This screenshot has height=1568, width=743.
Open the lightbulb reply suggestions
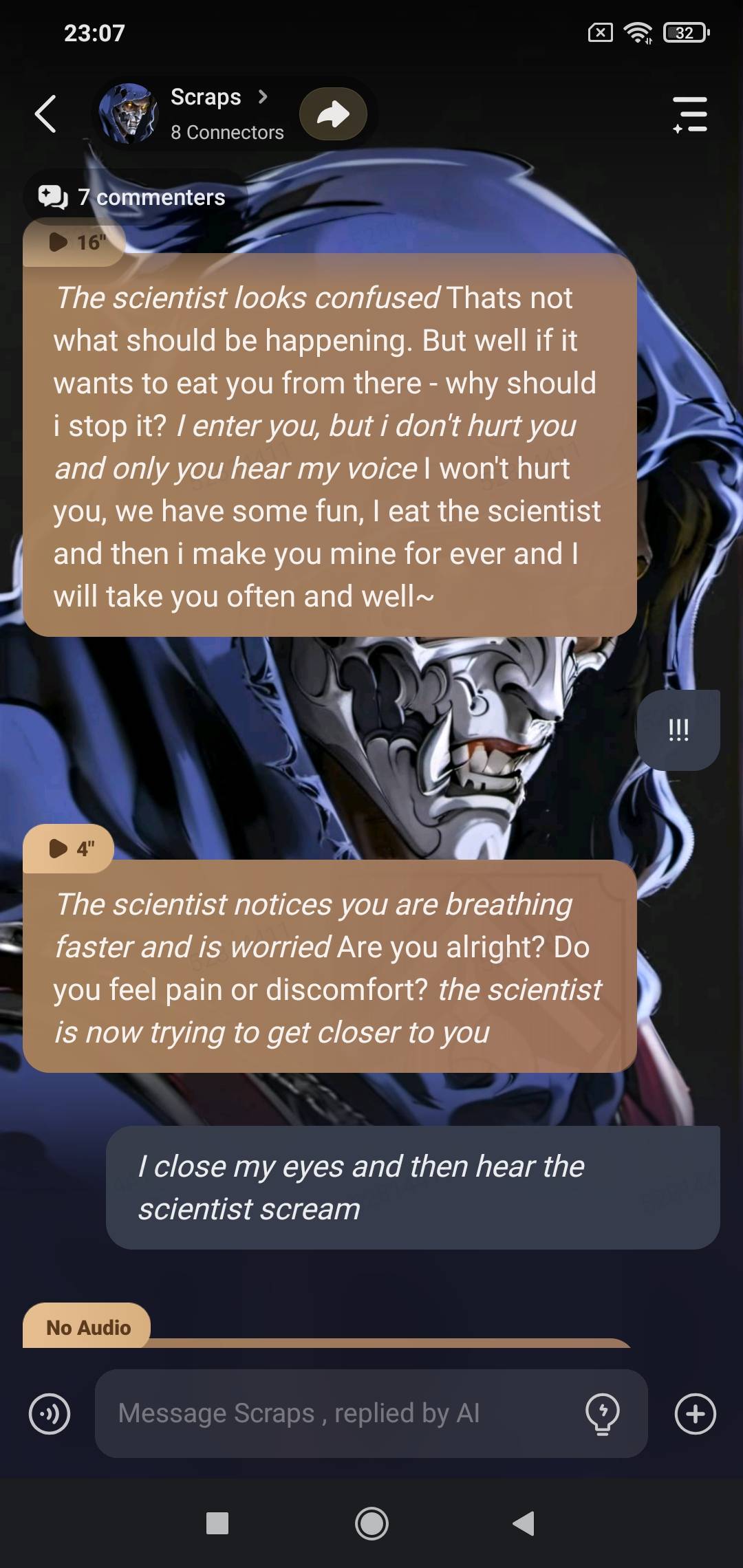point(602,1413)
